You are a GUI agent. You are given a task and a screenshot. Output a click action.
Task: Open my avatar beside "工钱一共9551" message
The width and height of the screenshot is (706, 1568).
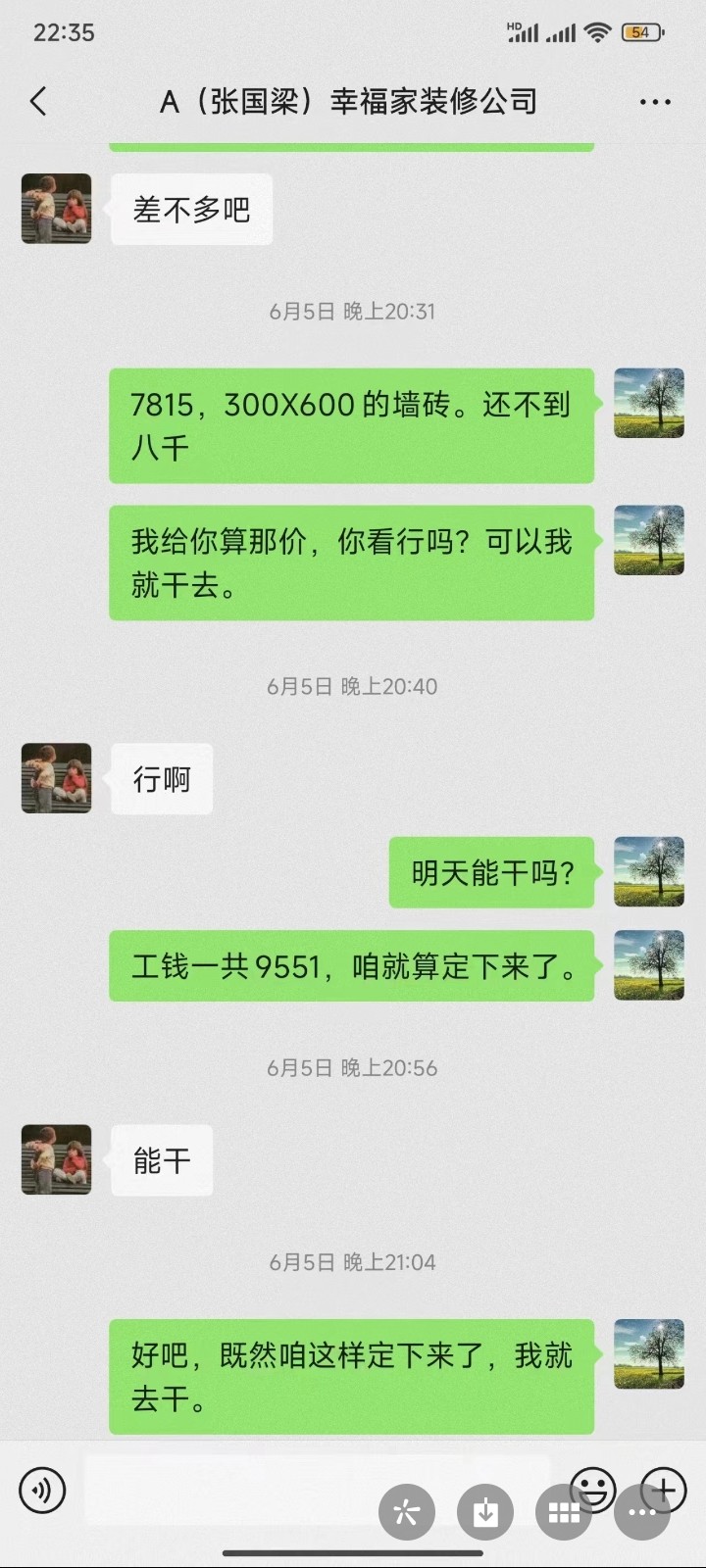[648, 965]
